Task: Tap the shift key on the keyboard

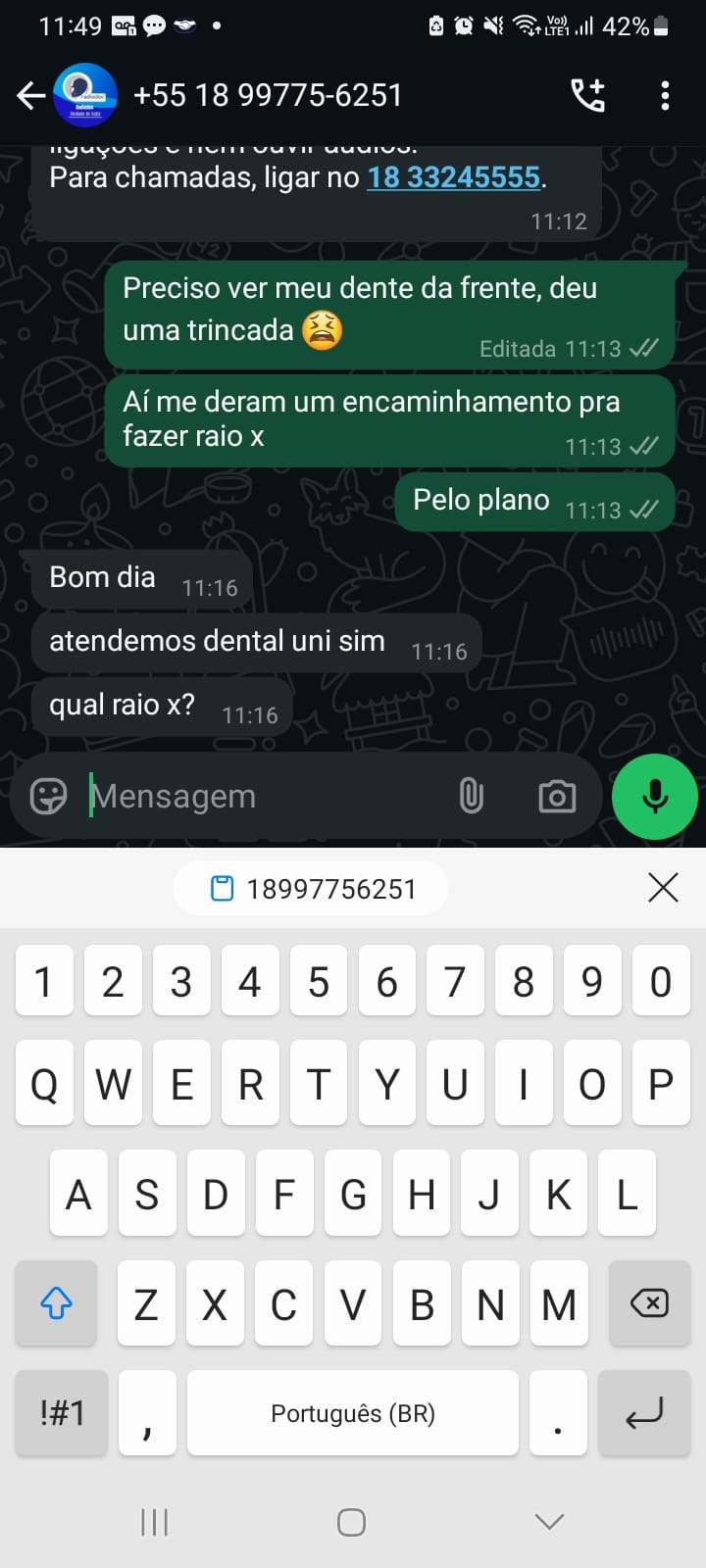Action: tap(56, 1303)
